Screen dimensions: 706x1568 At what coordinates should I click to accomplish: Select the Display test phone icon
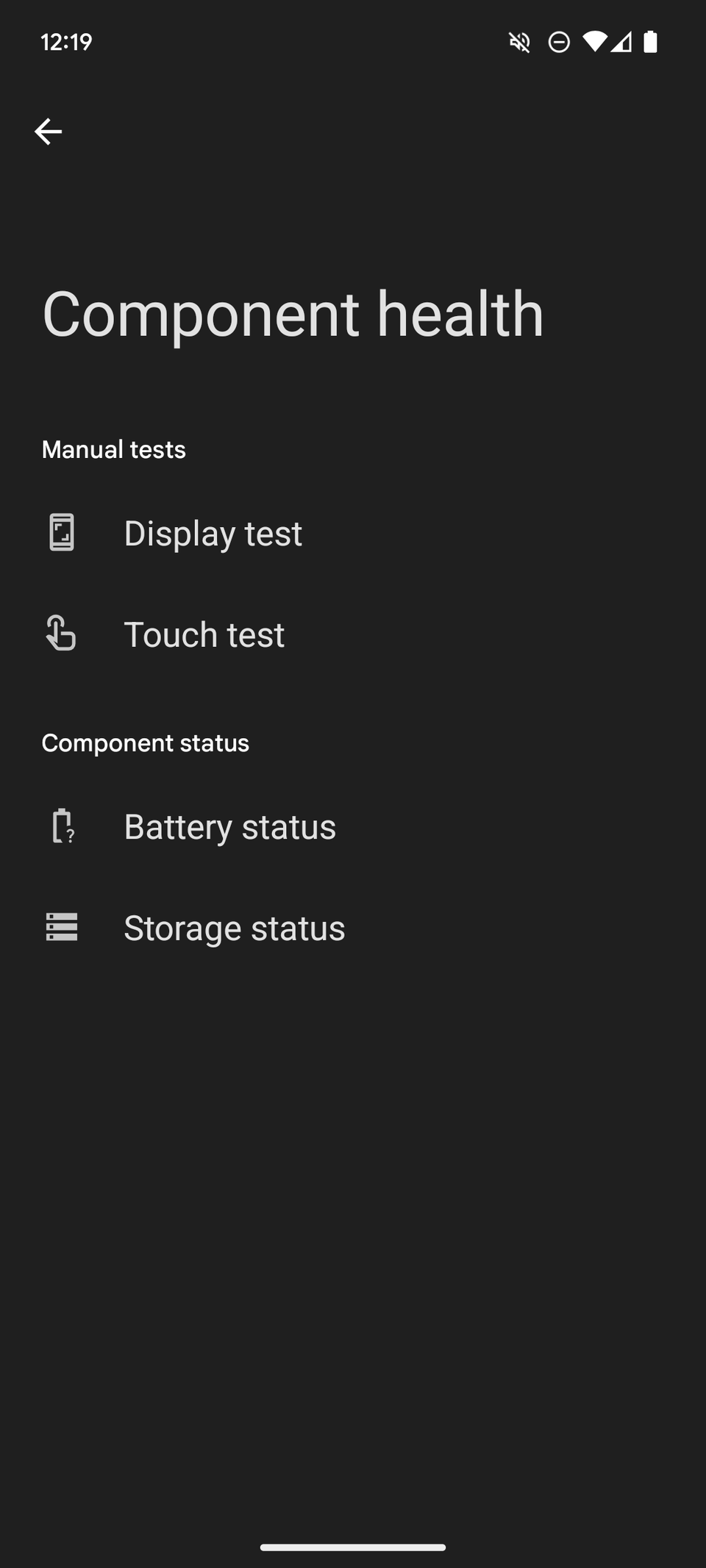[x=62, y=534]
